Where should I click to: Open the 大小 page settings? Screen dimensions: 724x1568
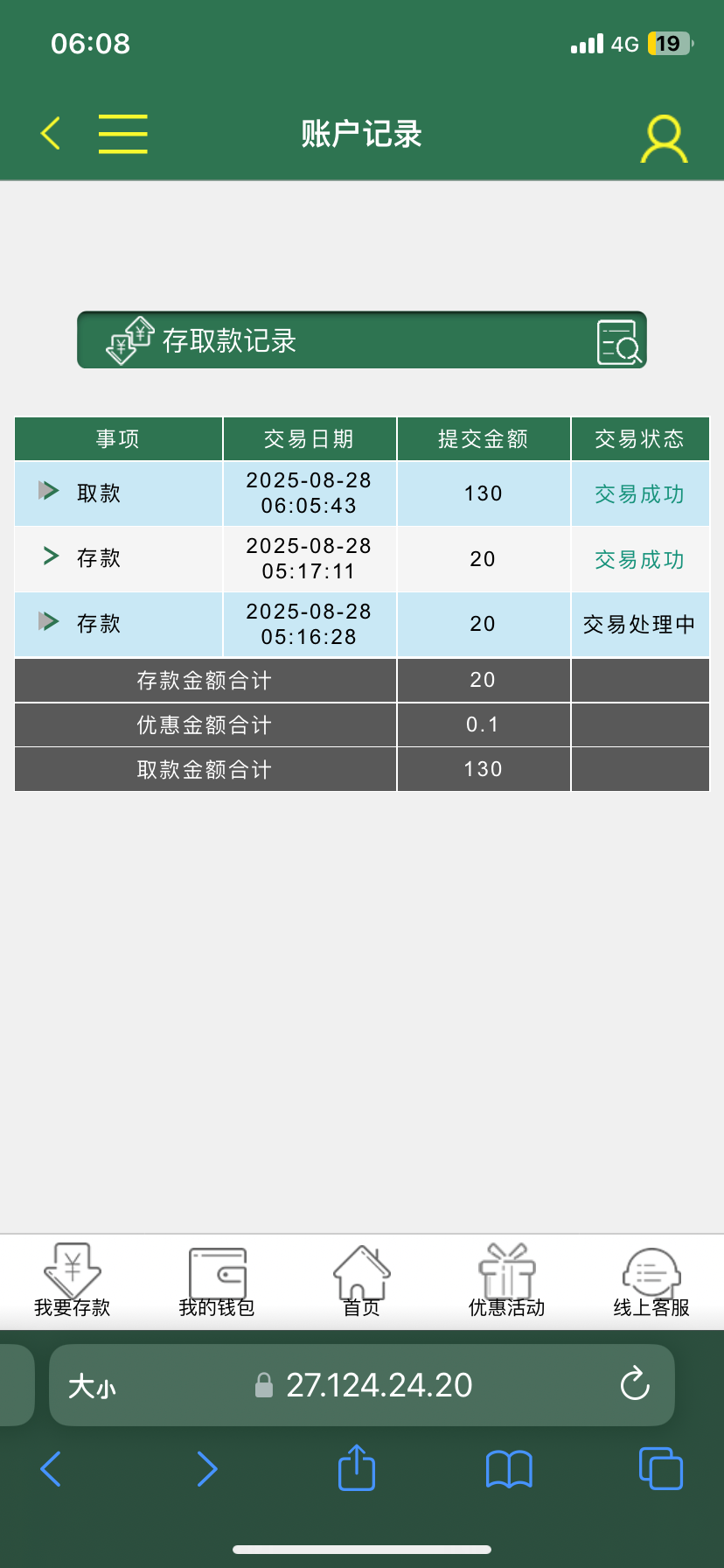coord(93,1386)
